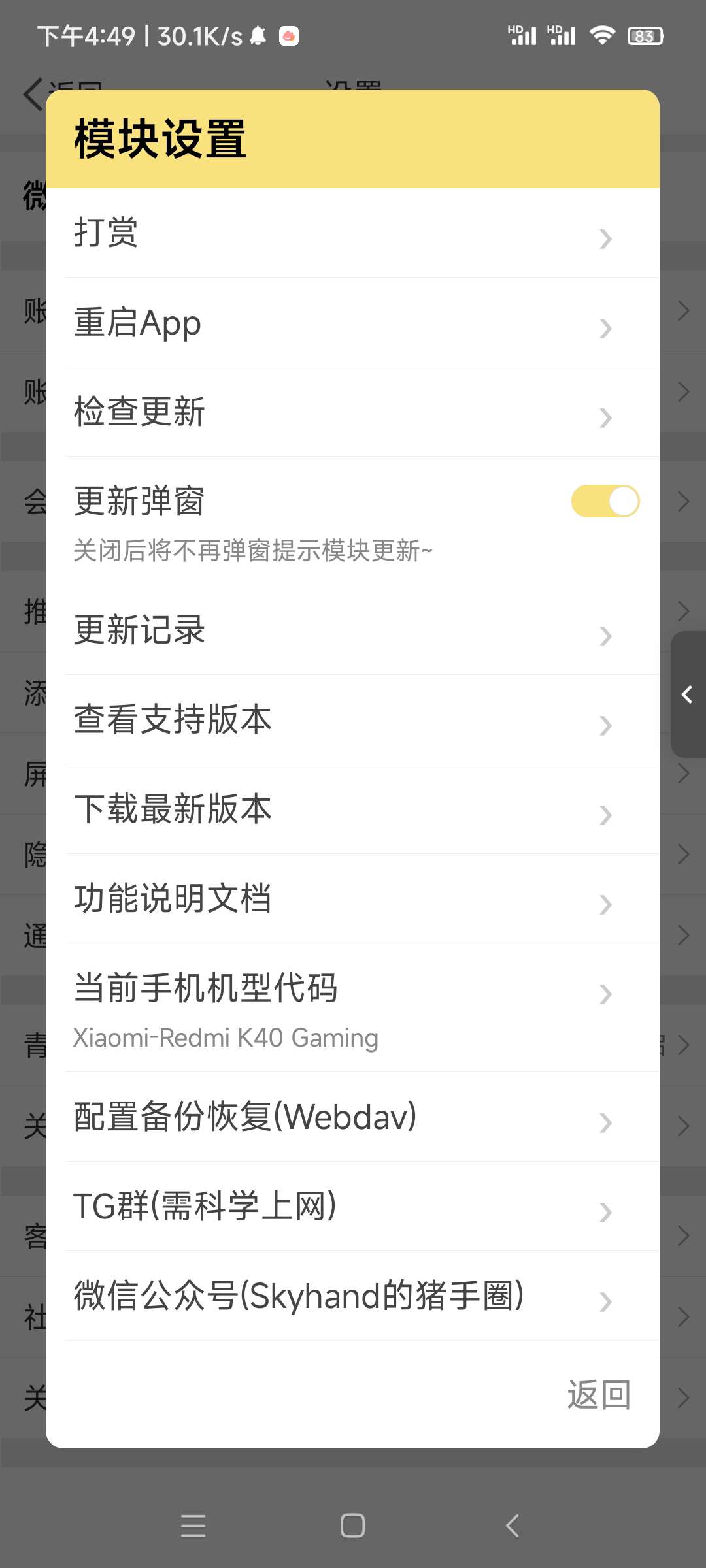Screen dimensions: 706x1568
Task: Open 微信公众号(Skyhand的猪手圈)
Action: [353, 1296]
